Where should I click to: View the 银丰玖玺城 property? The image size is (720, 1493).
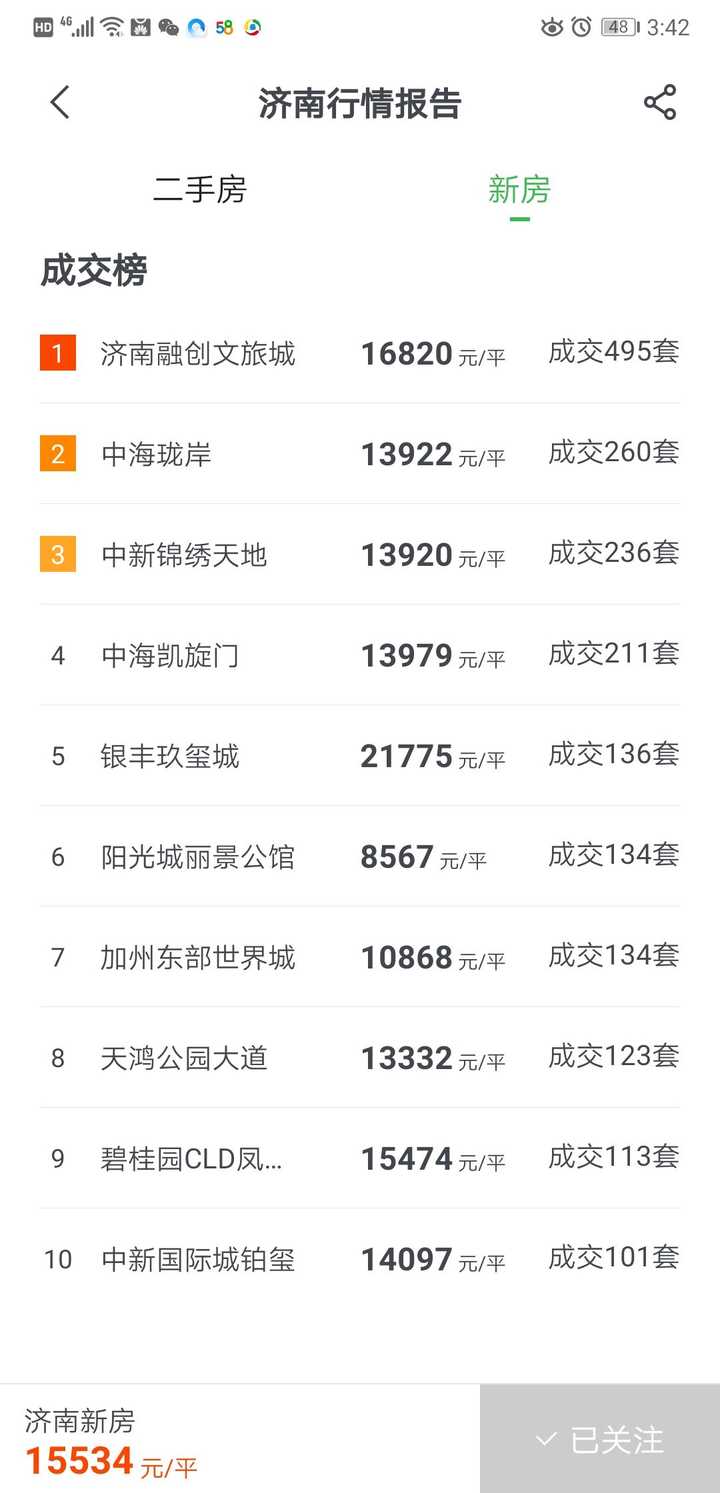170,756
